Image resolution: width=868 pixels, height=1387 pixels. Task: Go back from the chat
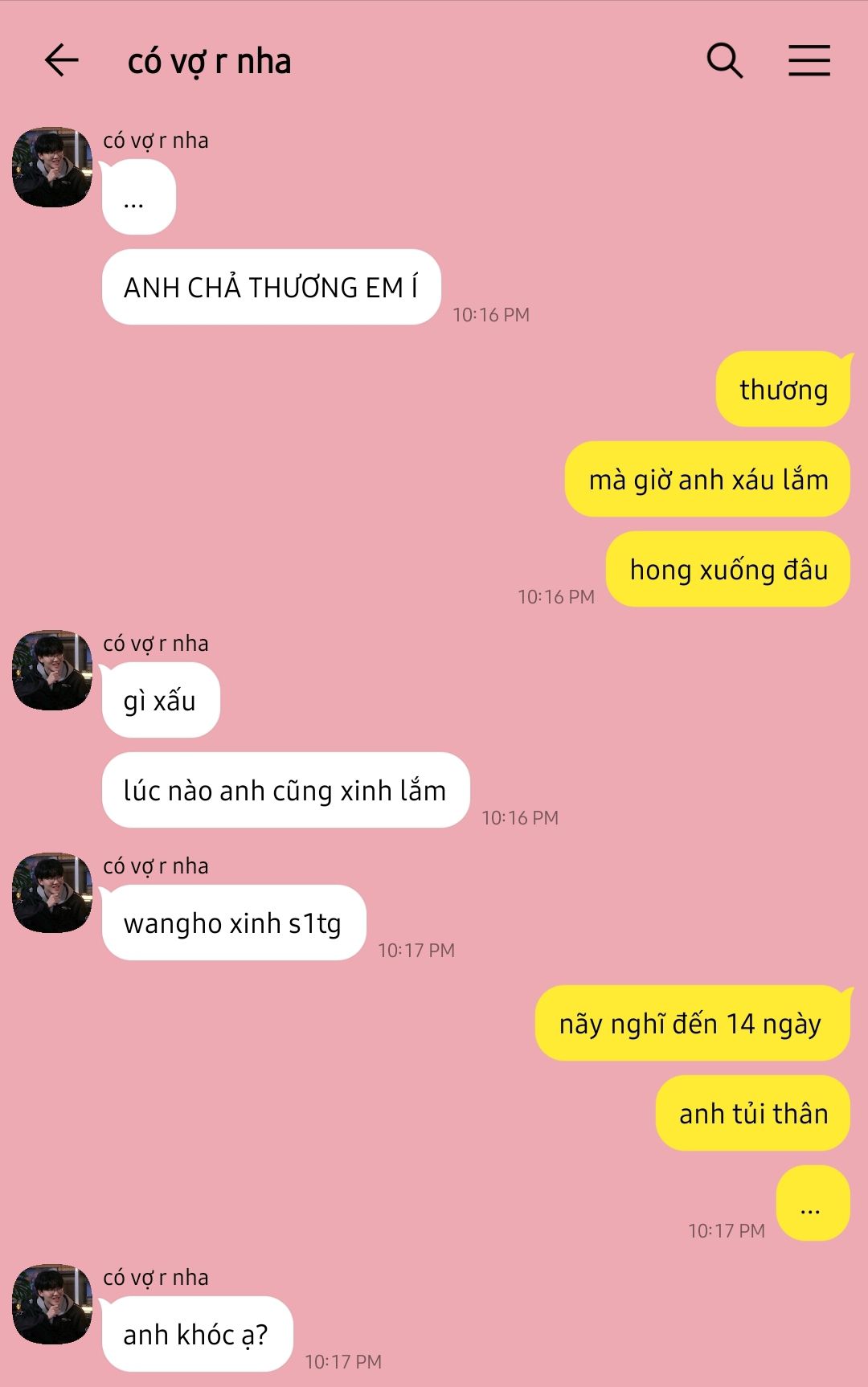tap(61, 60)
